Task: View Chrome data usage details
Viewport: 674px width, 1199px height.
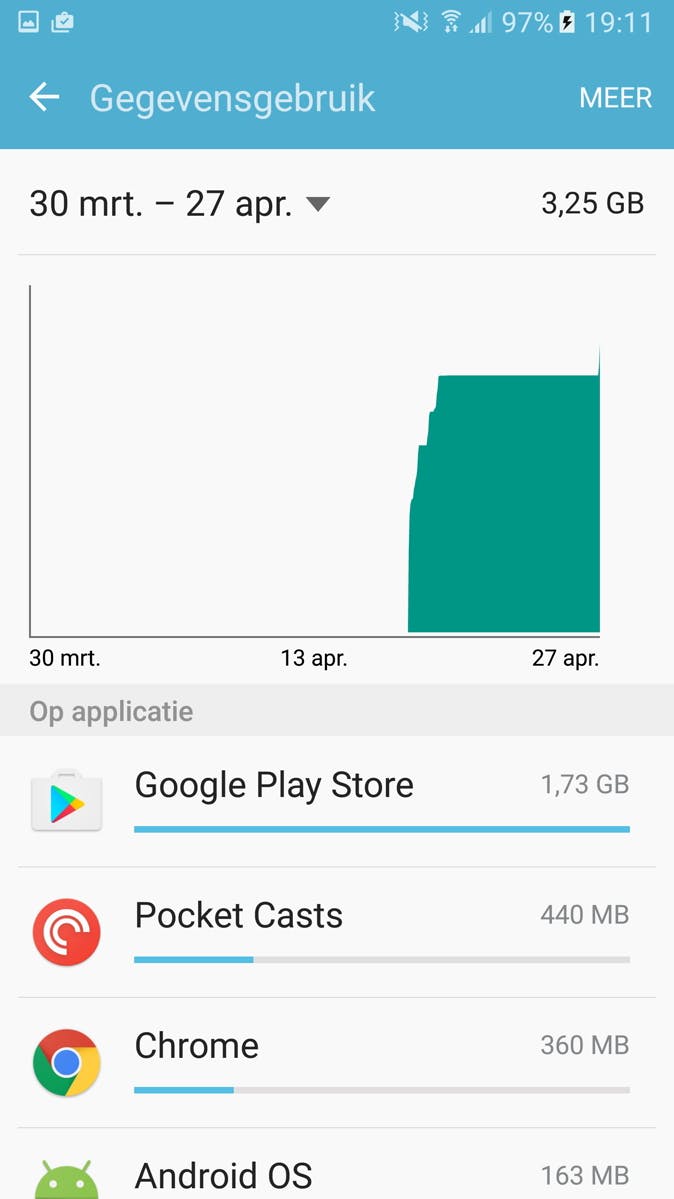Action: click(337, 1062)
